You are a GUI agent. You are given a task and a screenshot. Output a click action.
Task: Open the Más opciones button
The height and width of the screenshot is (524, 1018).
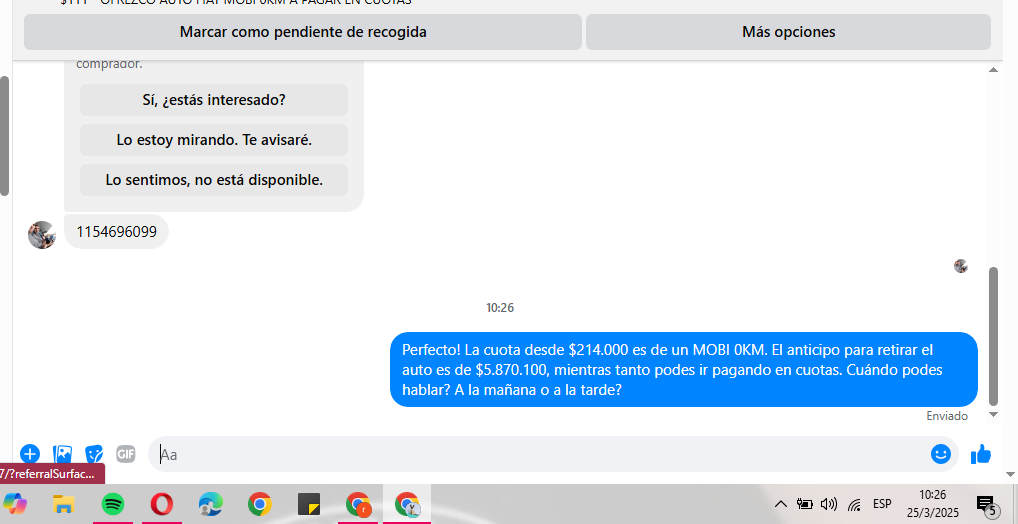(788, 32)
